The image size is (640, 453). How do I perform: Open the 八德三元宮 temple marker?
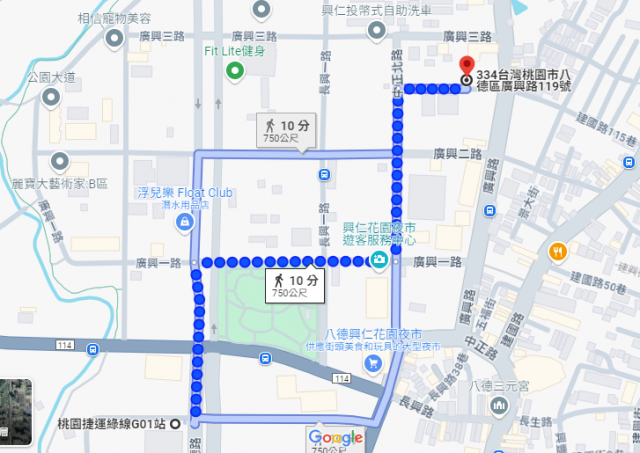coord(495,405)
